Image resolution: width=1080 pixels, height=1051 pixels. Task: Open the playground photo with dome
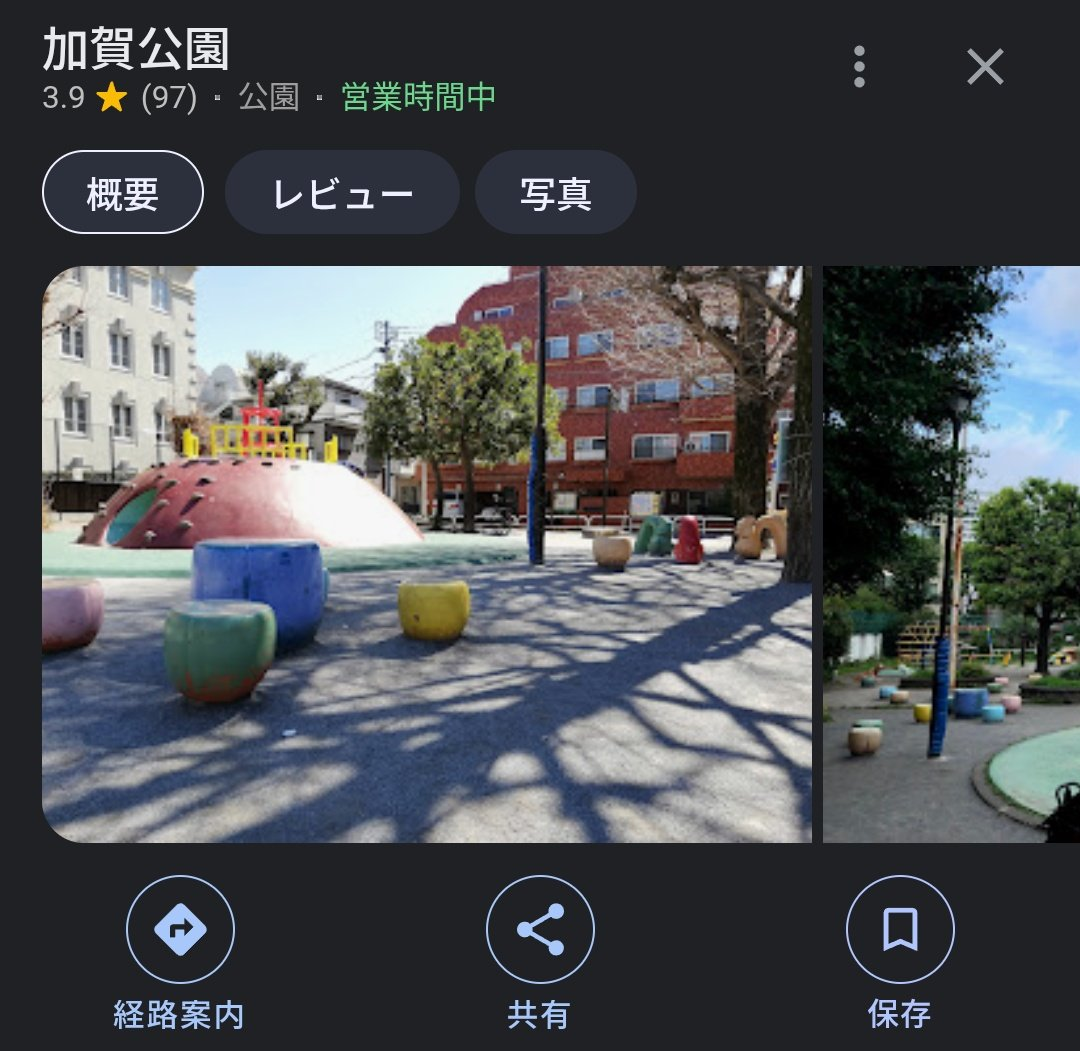pos(427,554)
